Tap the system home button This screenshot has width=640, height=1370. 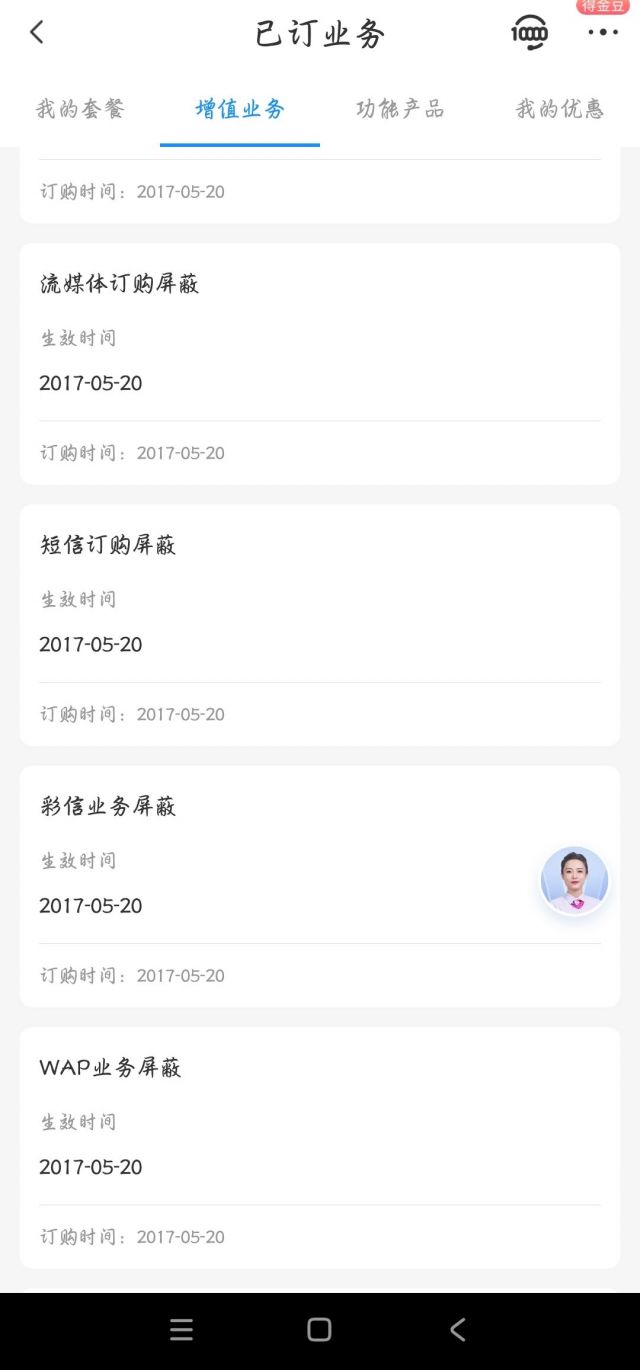[319, 1329]
